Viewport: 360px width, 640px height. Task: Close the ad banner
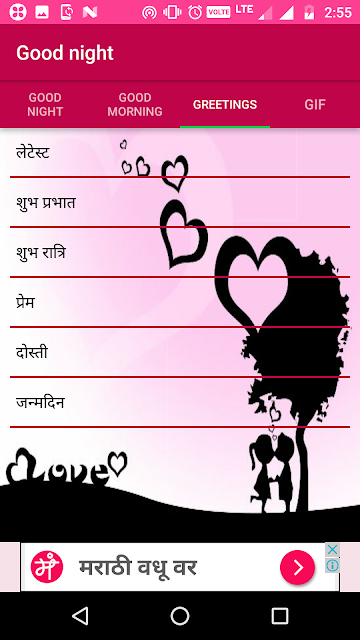(333, 550)
